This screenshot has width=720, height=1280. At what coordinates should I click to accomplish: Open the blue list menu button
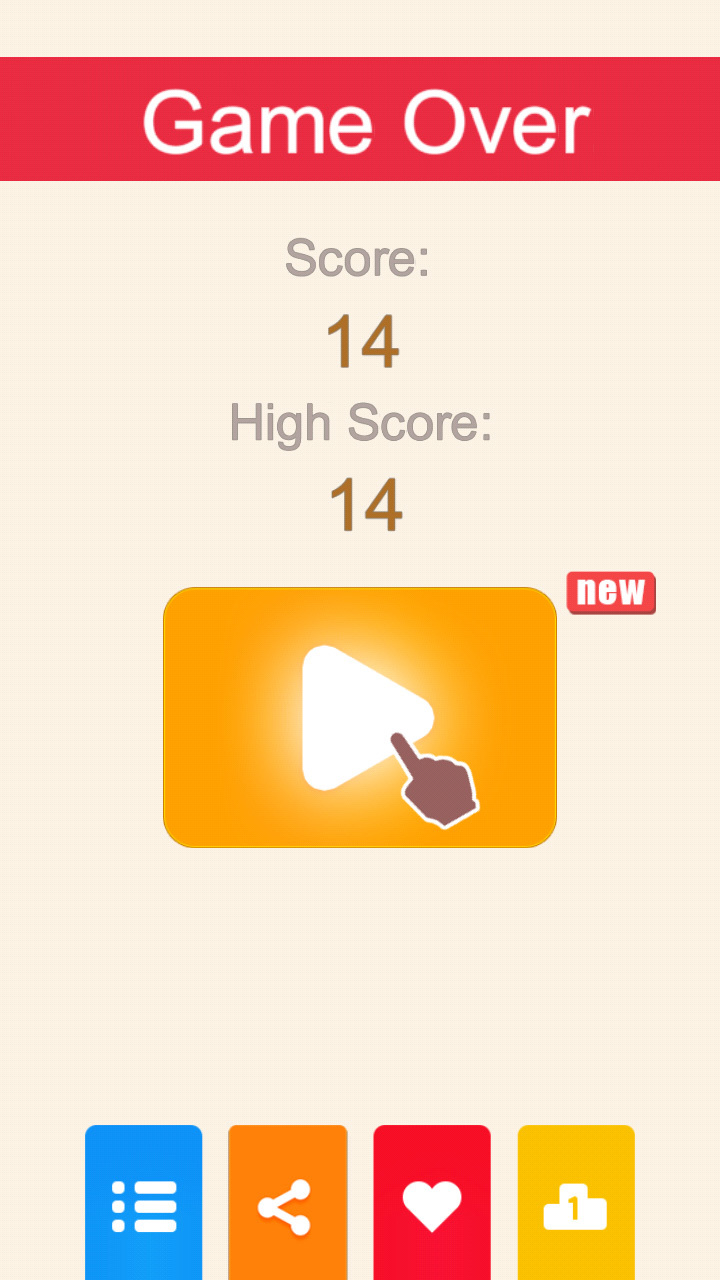pyautogui.click(x=144, y=1203)
